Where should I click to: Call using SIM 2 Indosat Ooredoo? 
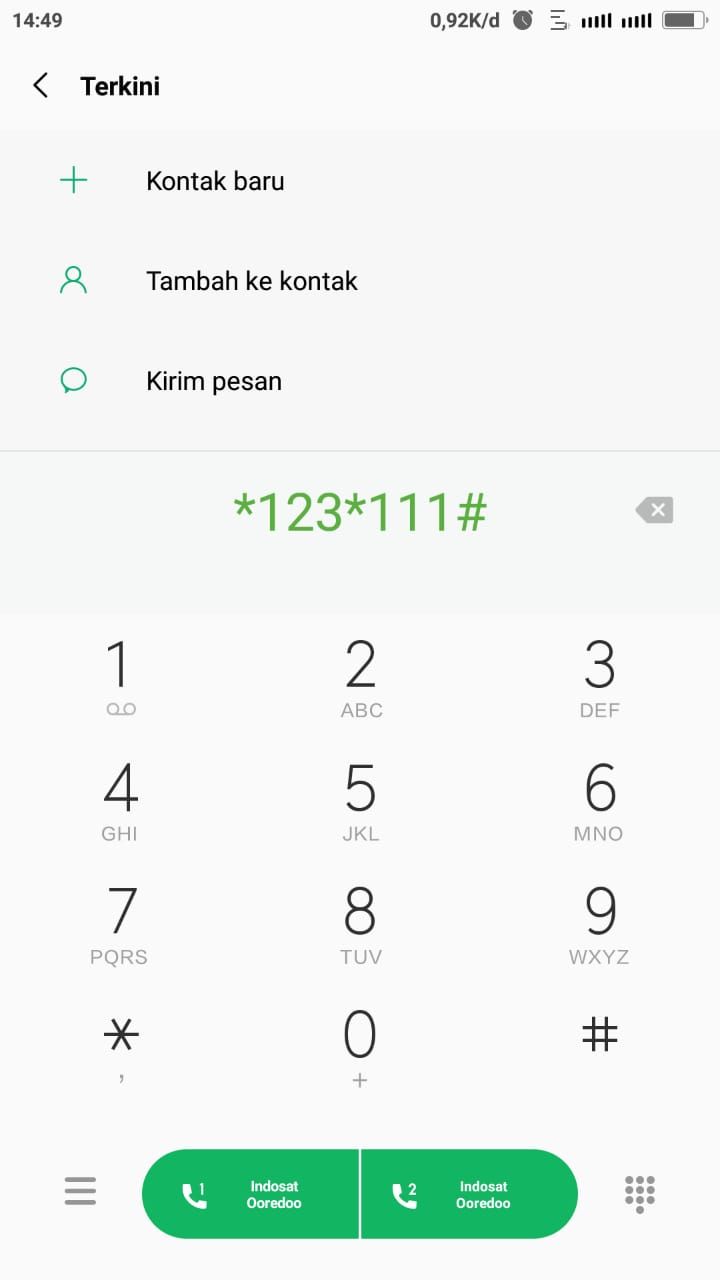[469, 1194]
